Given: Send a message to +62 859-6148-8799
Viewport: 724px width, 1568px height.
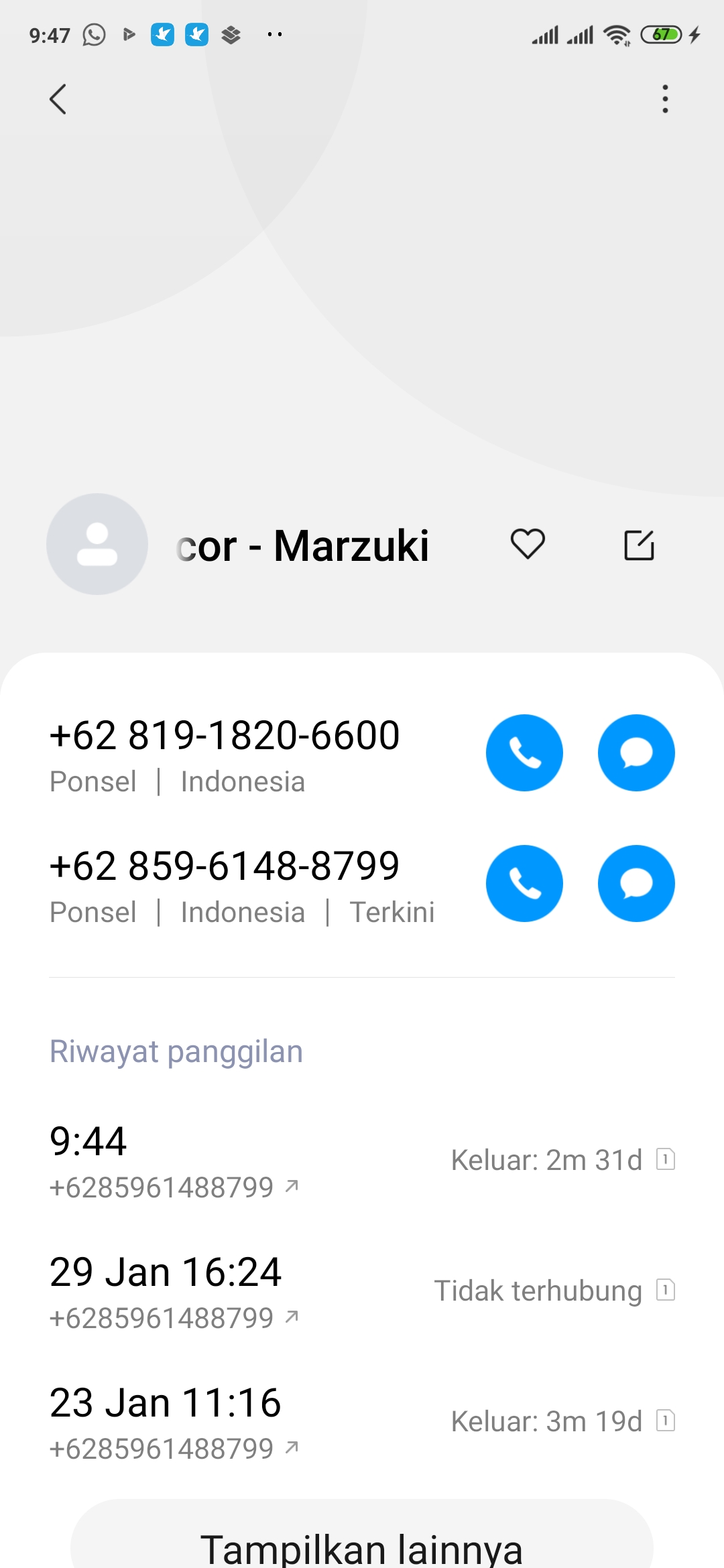Looking at the screenshot, I should 636,883.
